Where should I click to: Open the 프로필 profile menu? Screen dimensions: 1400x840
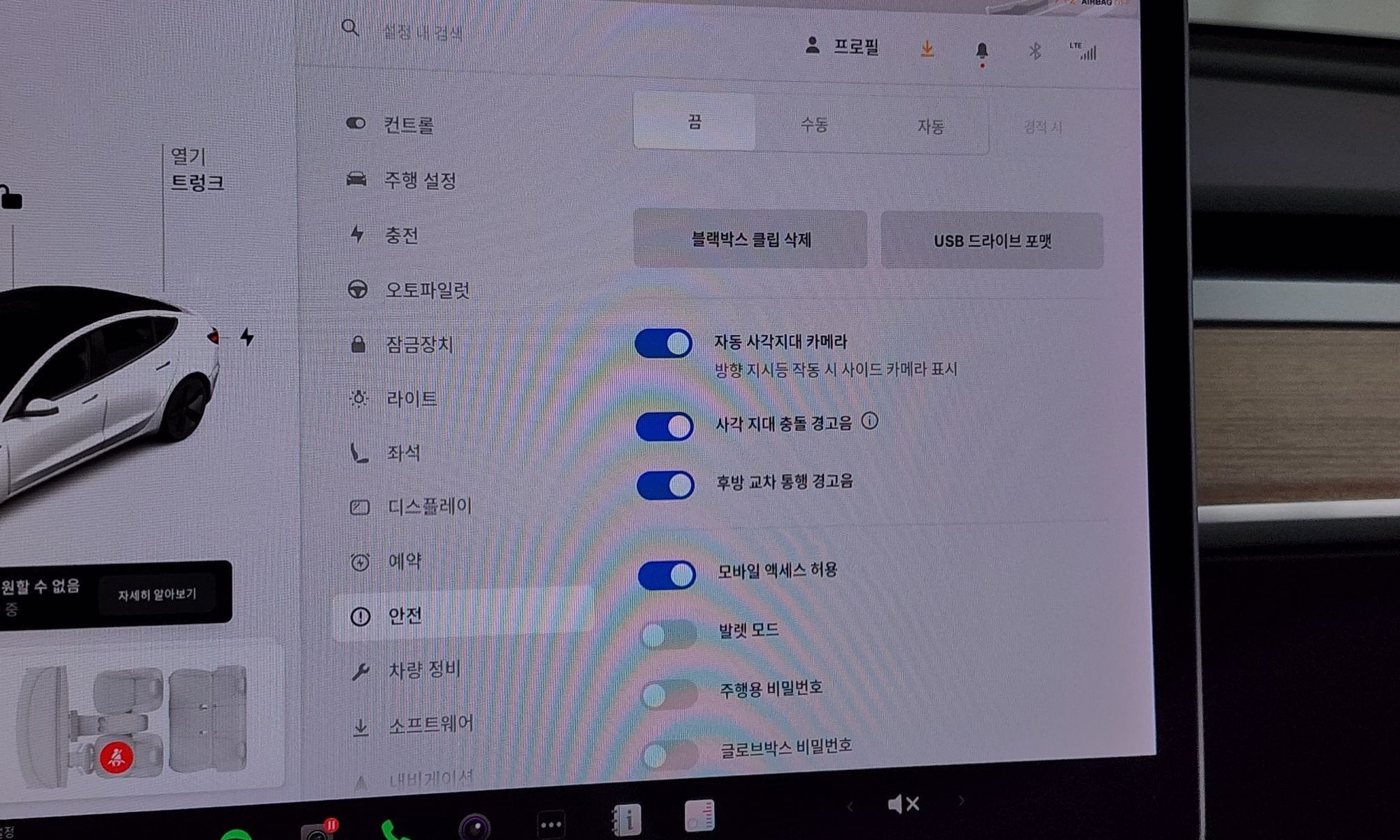coord(843,47)
